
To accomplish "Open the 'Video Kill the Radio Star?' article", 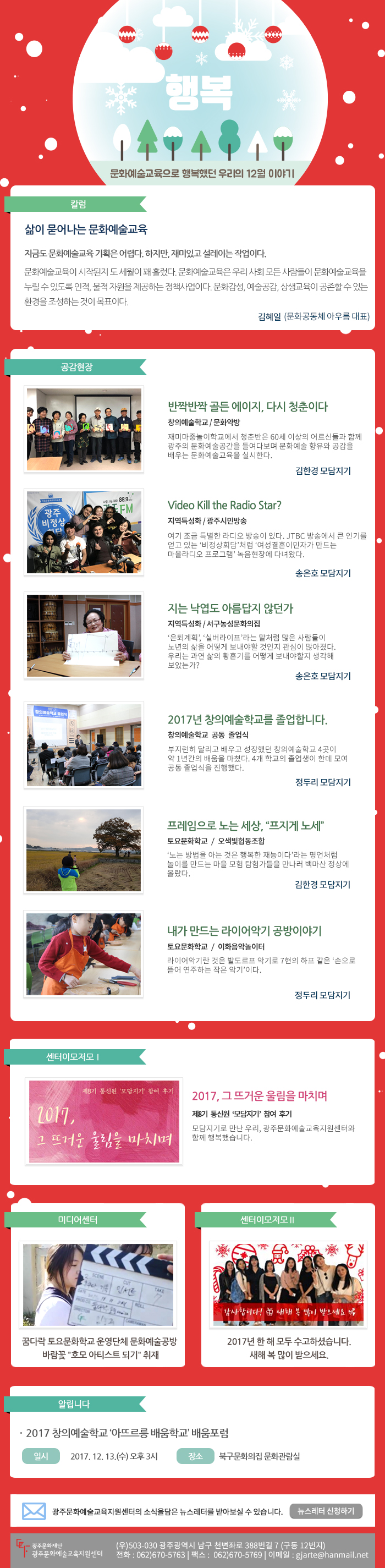I will (x=224, y=505).
